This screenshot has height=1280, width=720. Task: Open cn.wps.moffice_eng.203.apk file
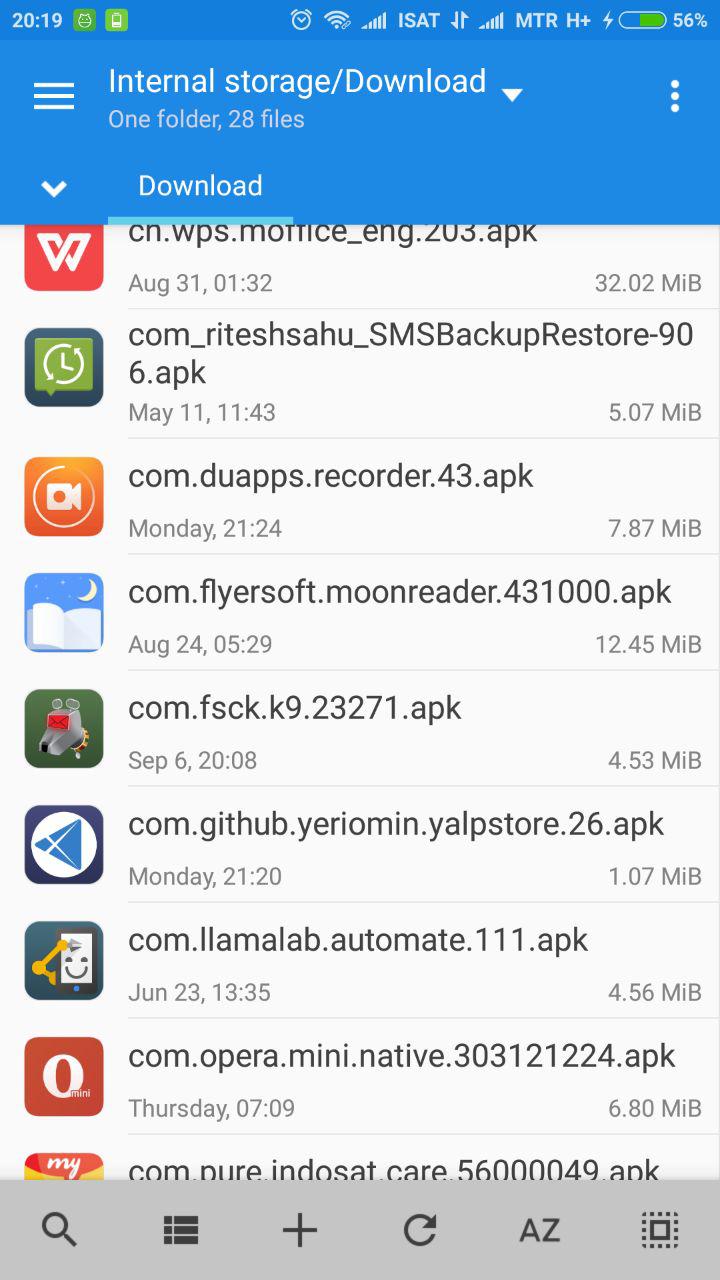360,261
